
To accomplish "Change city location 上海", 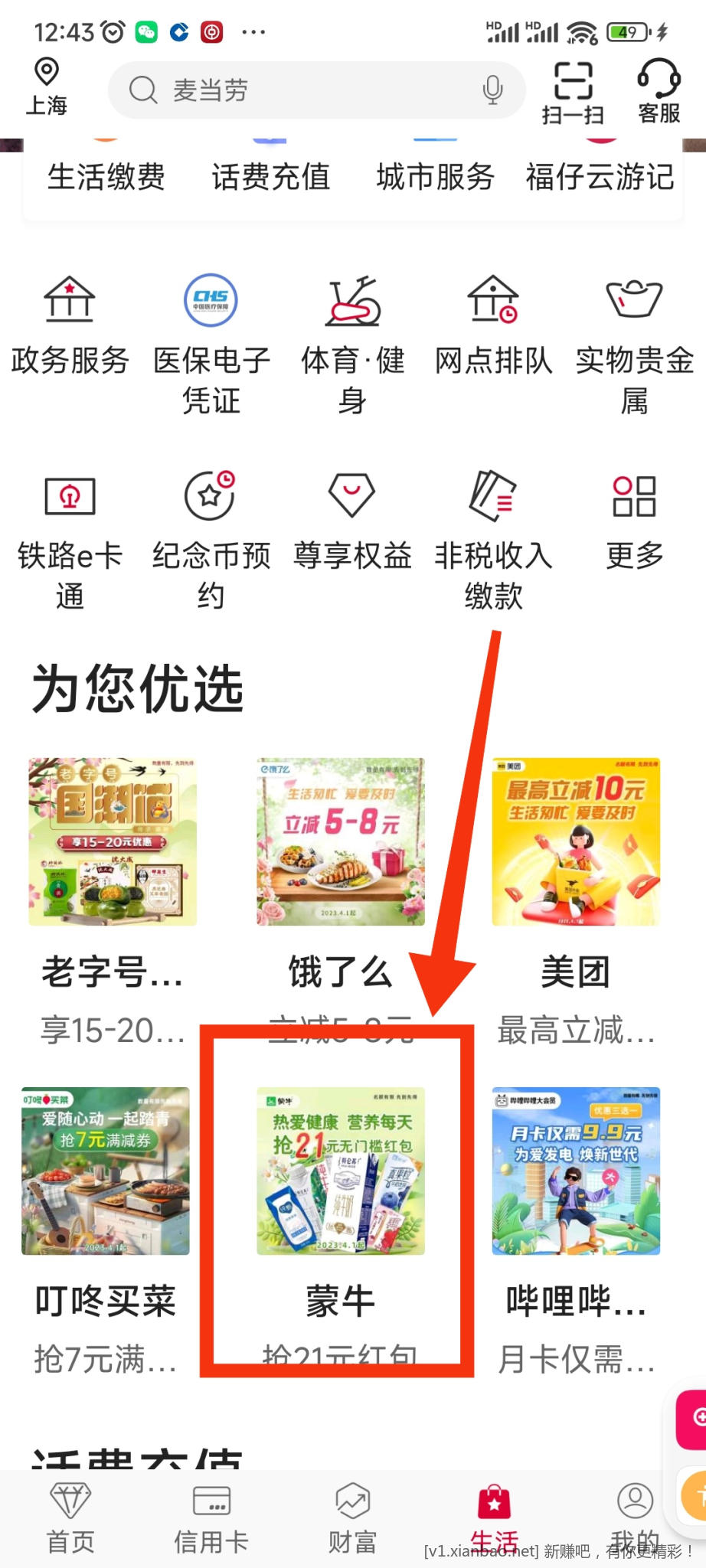I will click(47, 87).
